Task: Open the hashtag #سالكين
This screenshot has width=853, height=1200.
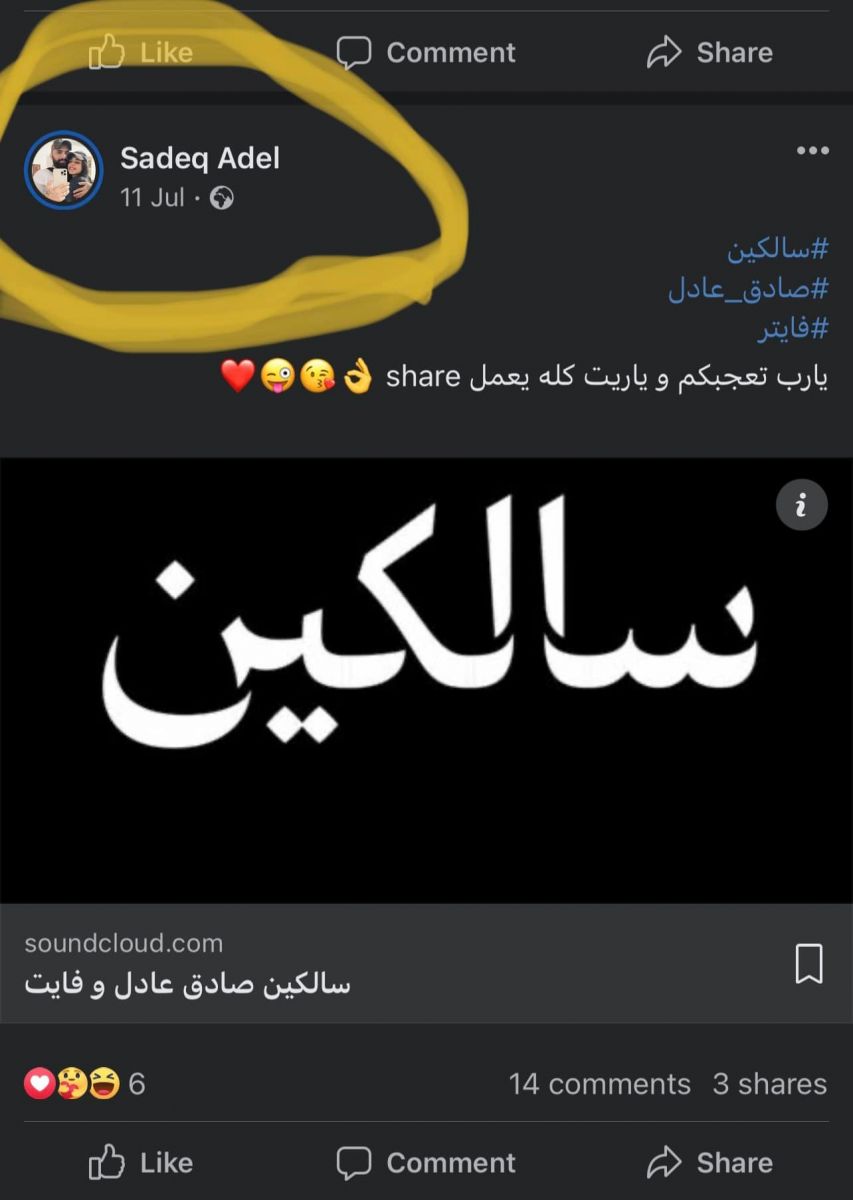Action: [x=777, y=250]
